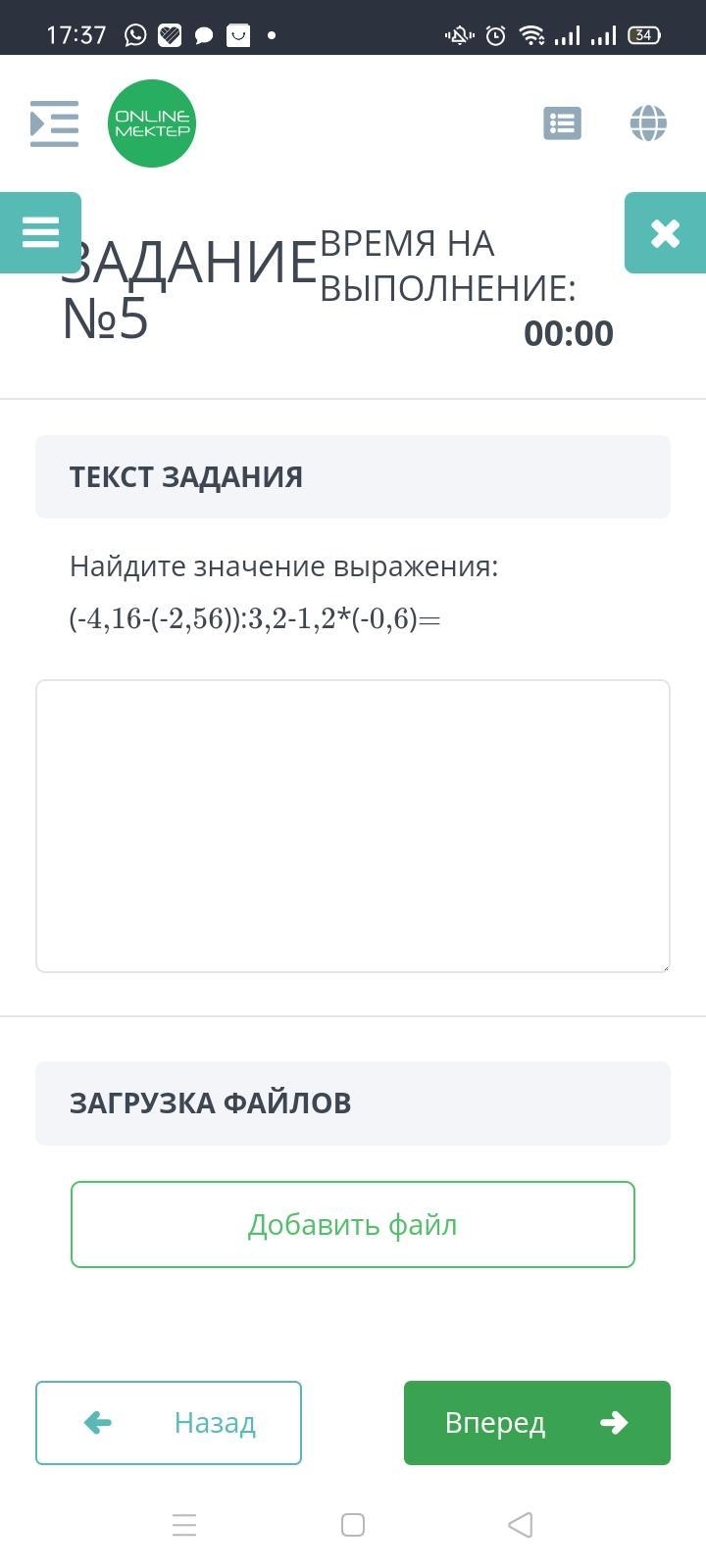The height and width of the screenshot is (1568, 706).
Task: Close the task with the X button
Action: pos(665,233)
